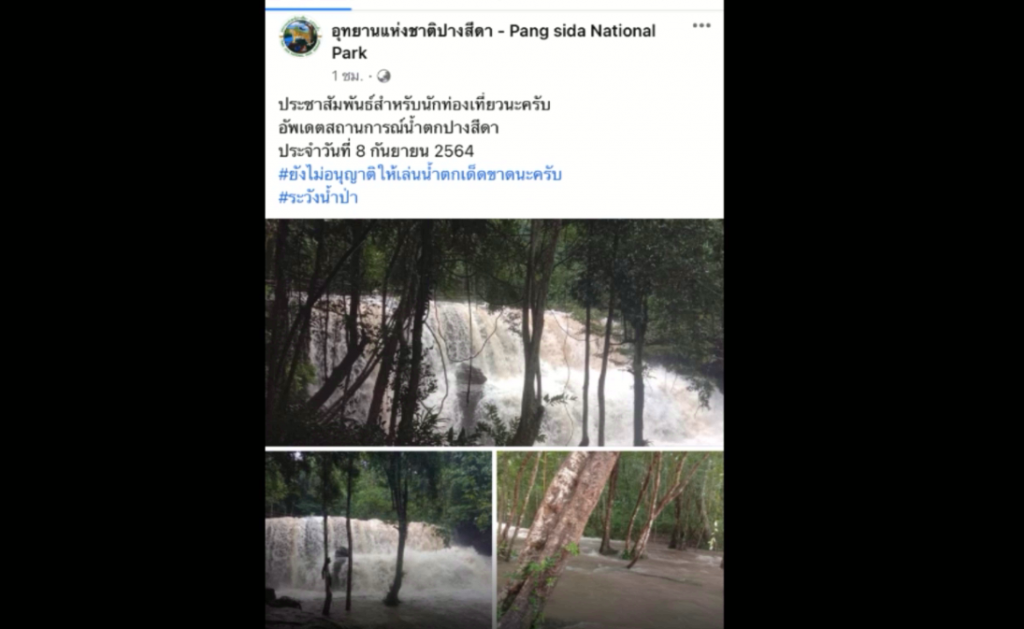The height and width of the screenshot is (629, 1024).
Task: Tap the park's profile picture
Action: [300, 37]
